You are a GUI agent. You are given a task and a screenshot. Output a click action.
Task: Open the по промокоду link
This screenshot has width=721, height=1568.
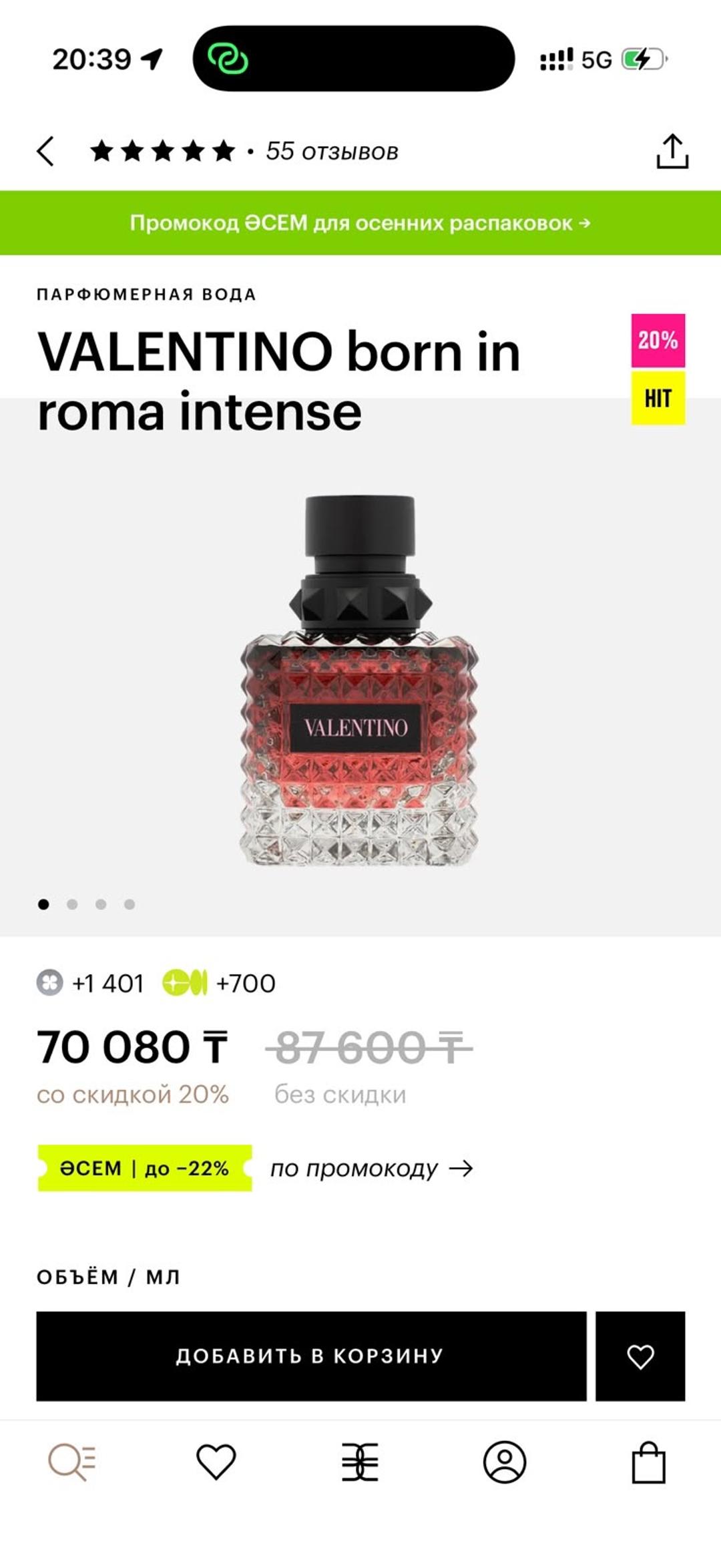point(371,1168)
